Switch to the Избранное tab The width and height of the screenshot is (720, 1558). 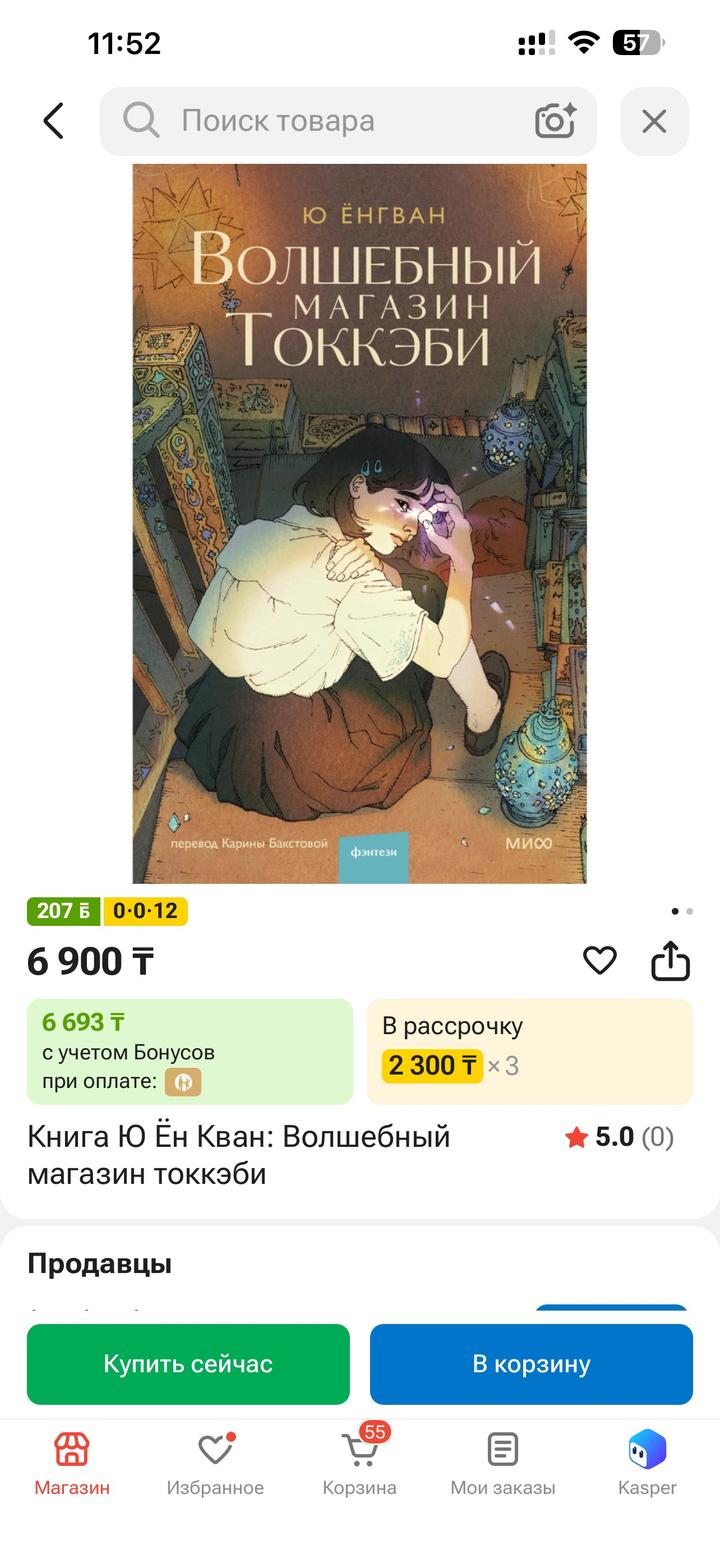coord(215,1464)
